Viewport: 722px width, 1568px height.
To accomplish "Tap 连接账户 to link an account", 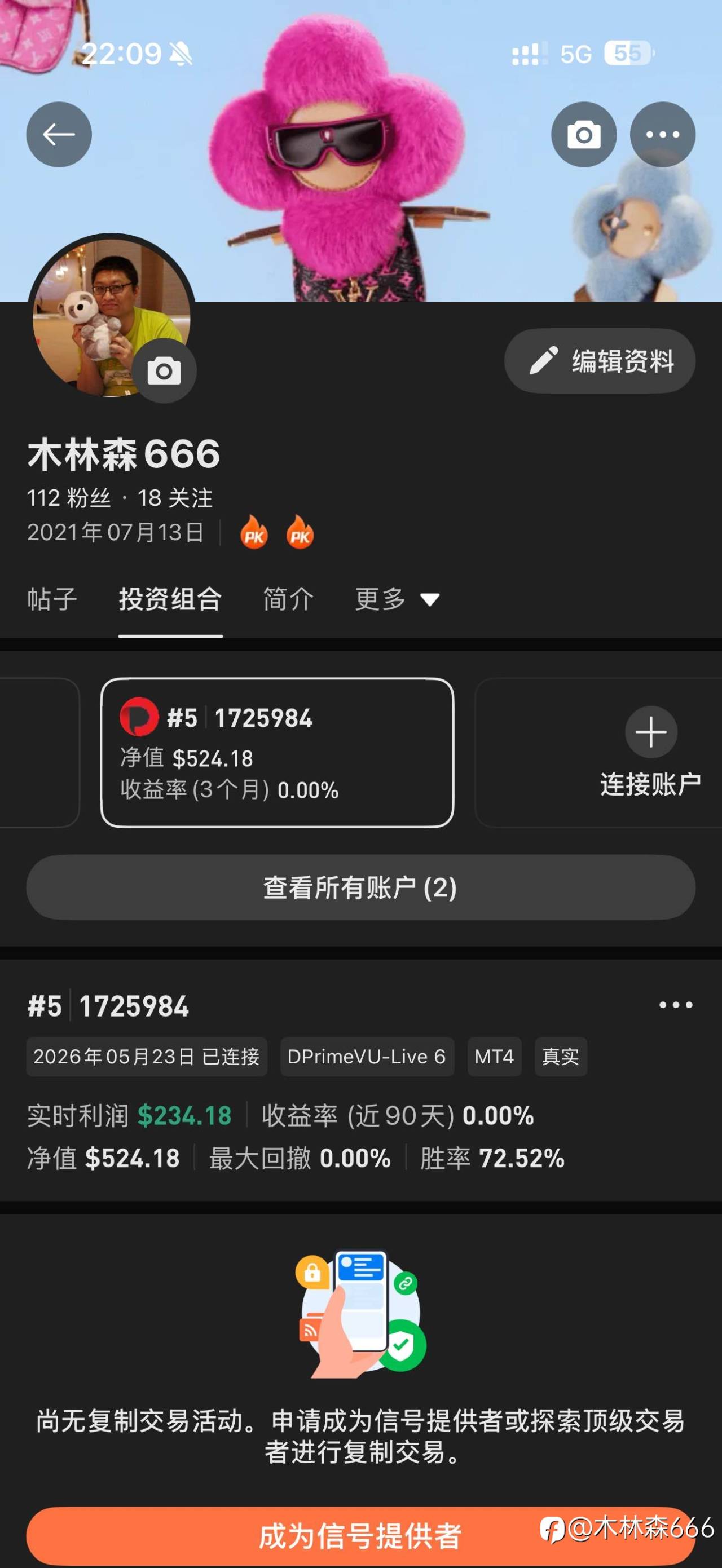I will (650, 752).
